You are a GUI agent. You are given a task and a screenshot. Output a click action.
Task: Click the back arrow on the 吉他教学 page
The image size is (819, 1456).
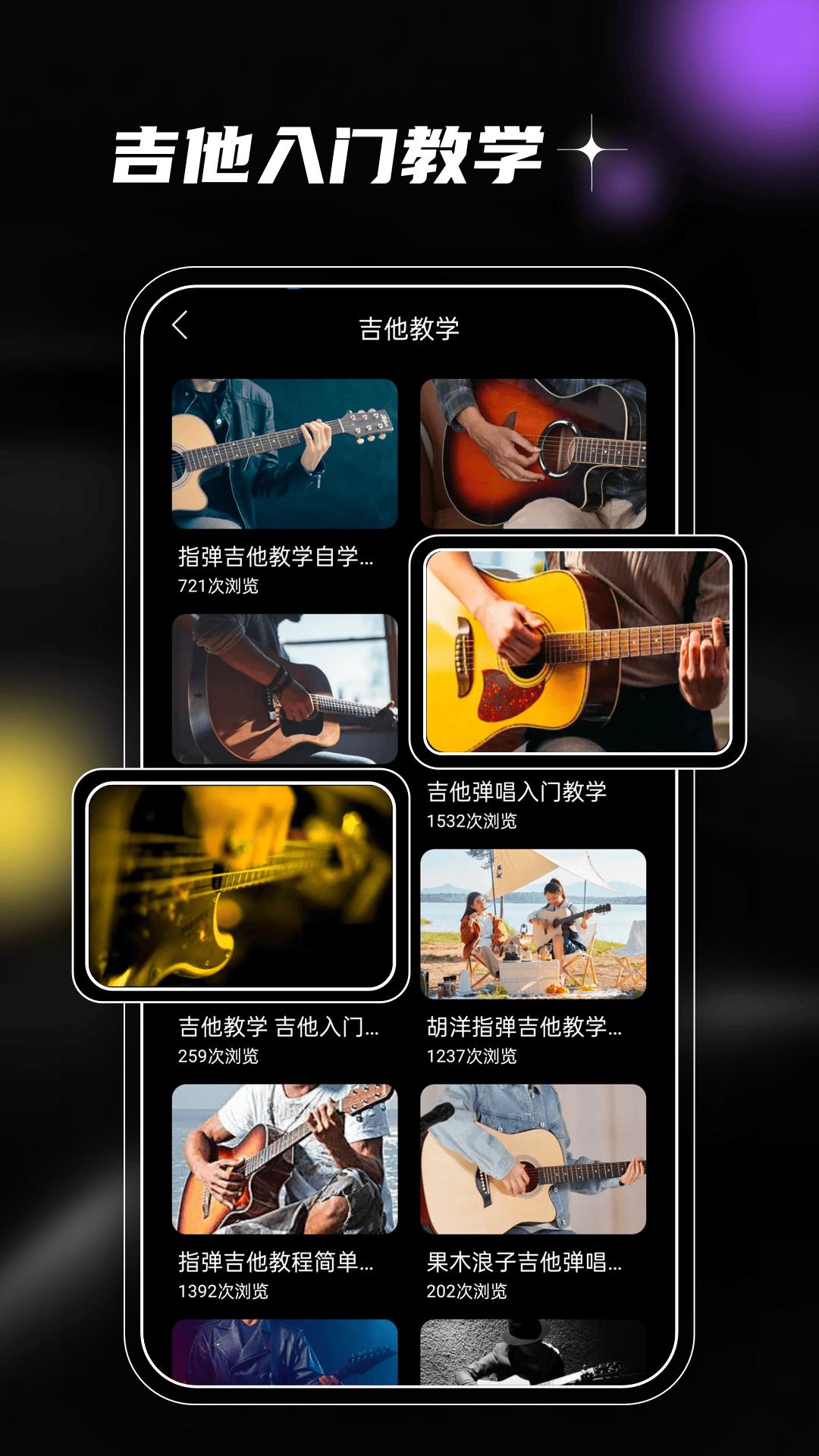(180, 325)
